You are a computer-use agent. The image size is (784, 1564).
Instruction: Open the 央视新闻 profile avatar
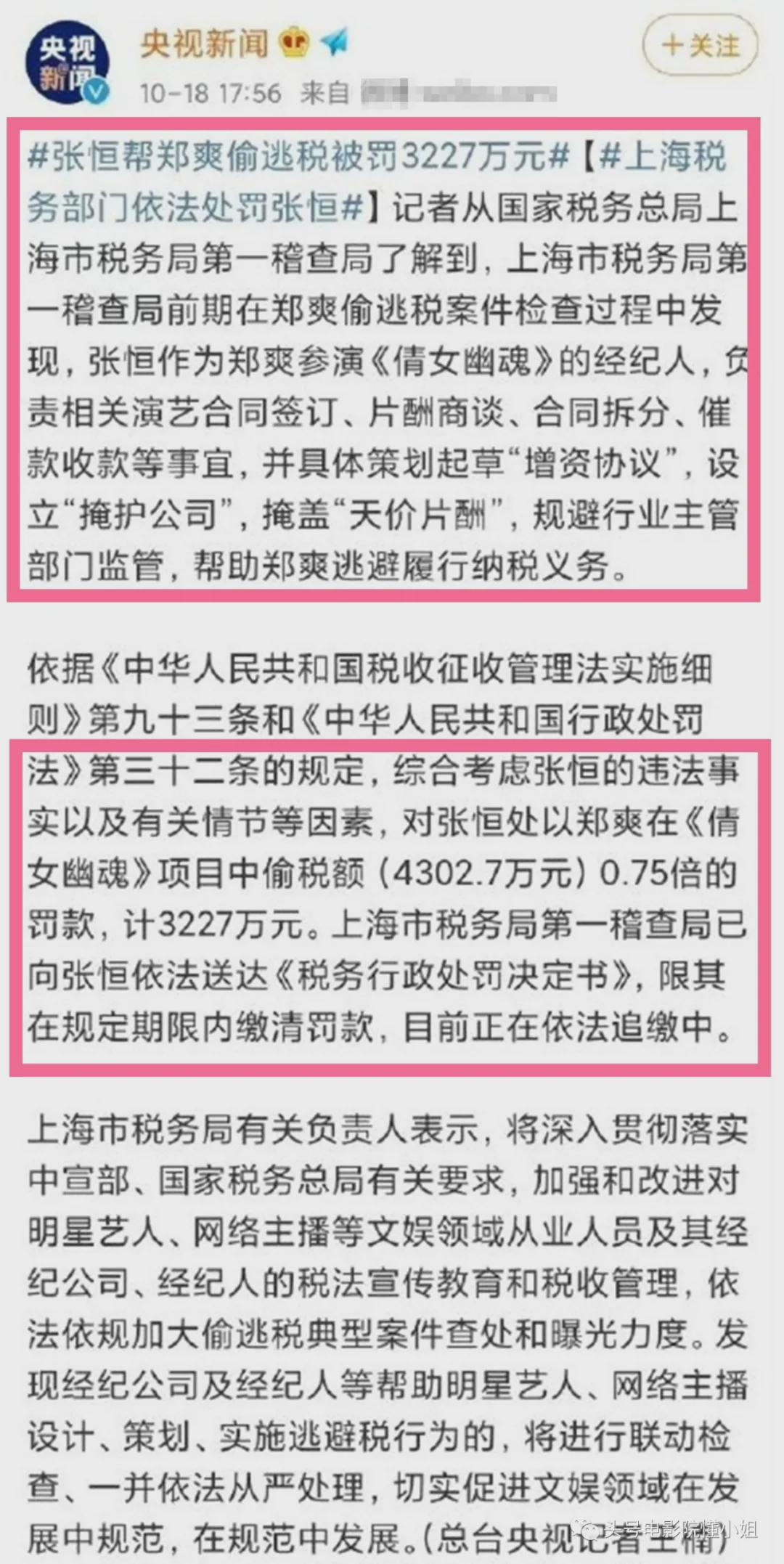click(x=68, y=63)
